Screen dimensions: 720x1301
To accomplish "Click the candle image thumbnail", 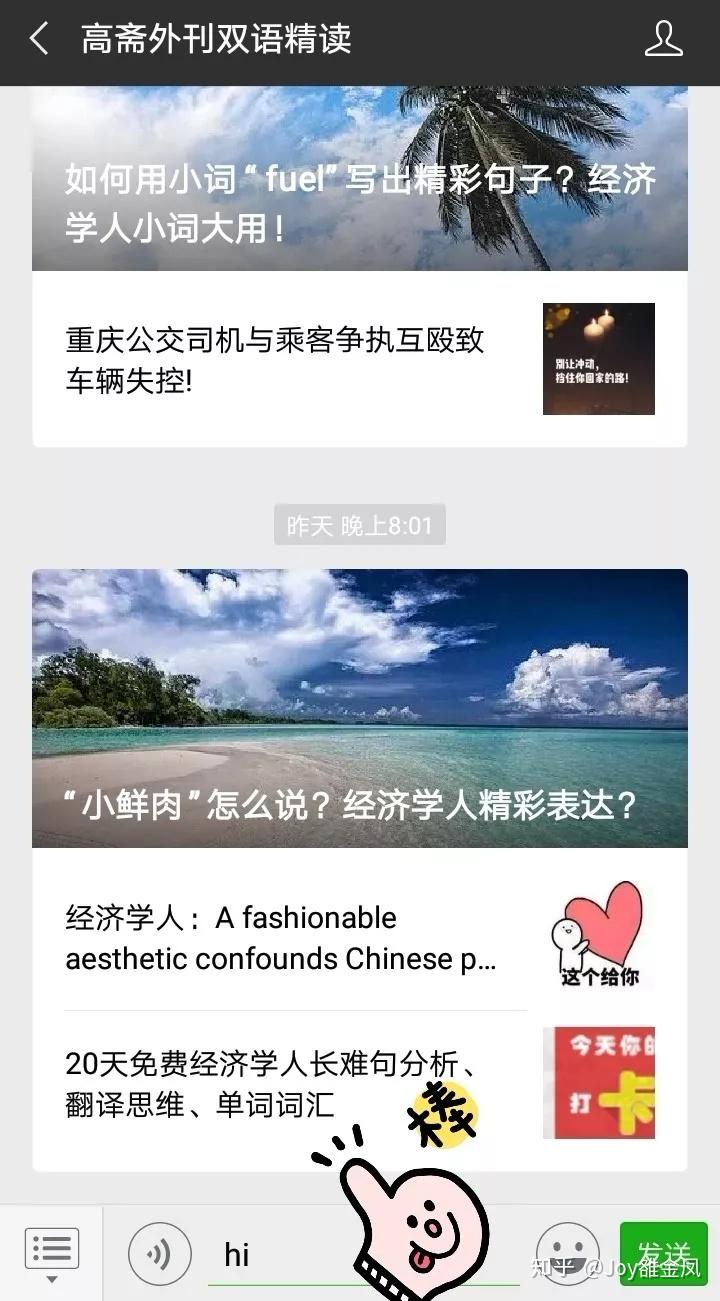I will [598, 357].
